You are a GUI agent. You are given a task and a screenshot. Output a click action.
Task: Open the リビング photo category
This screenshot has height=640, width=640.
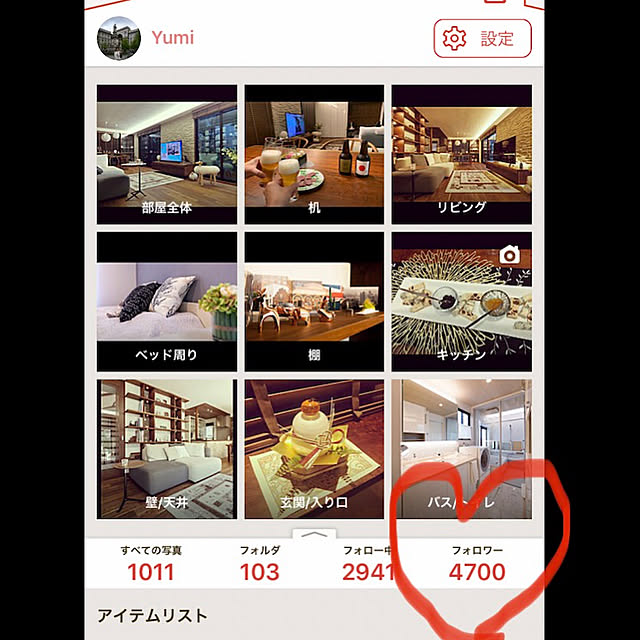click(461, 153)
